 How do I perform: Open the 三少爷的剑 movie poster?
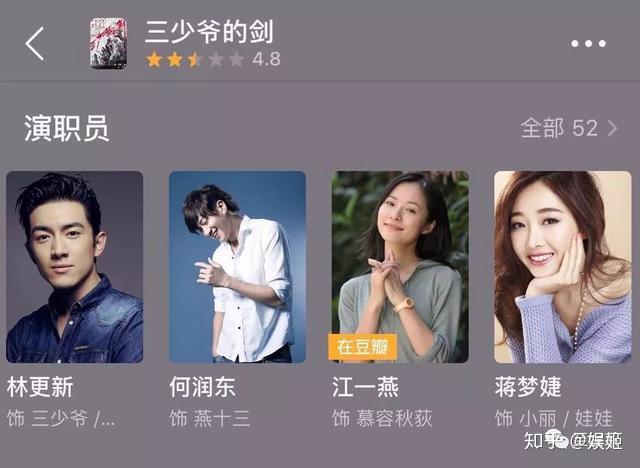(x=108, y=44)
